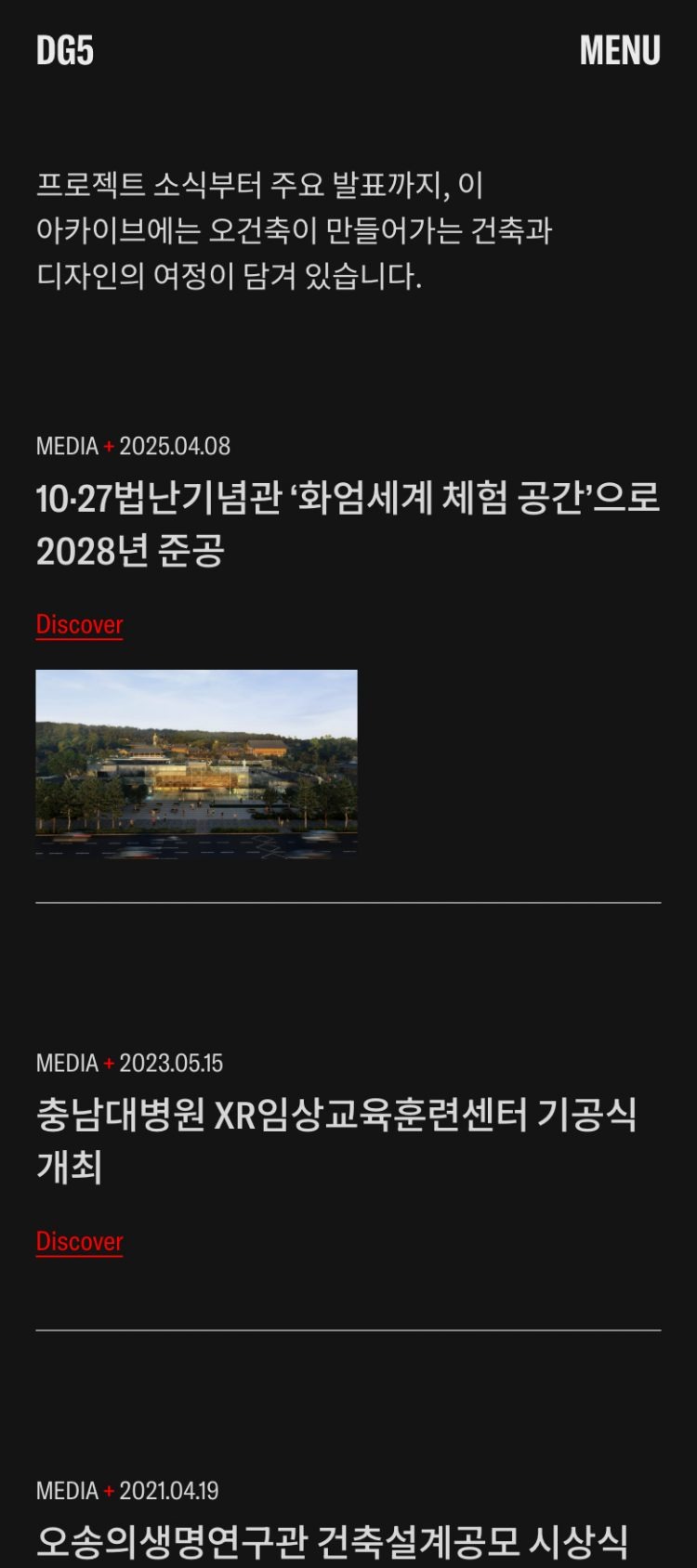Viewport: 697px width, 1568px height.
Task: Go to the DG5 home logo
Action: [x=65, y=51]
